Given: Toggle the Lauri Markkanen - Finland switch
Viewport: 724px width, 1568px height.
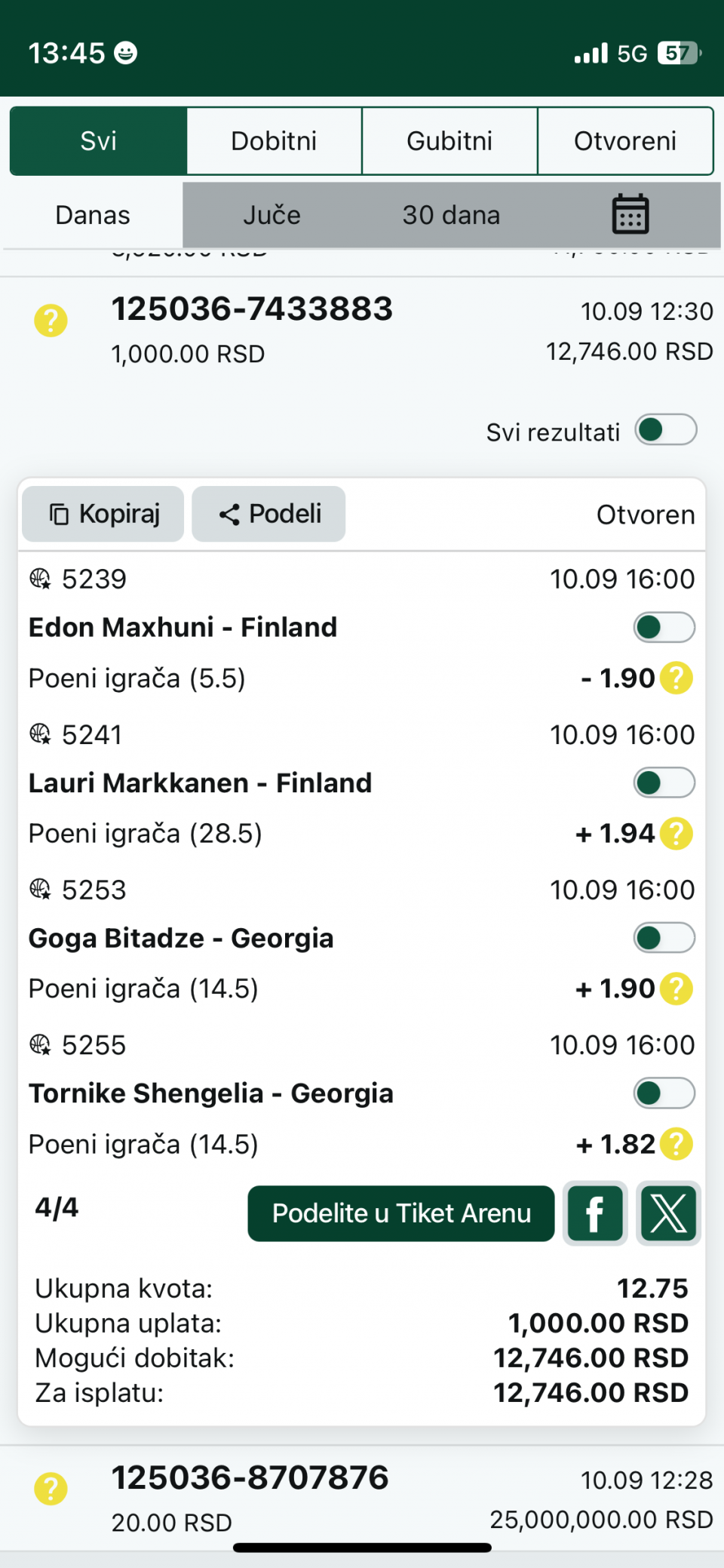Looking at the screenshot, I should click(664, 782).
